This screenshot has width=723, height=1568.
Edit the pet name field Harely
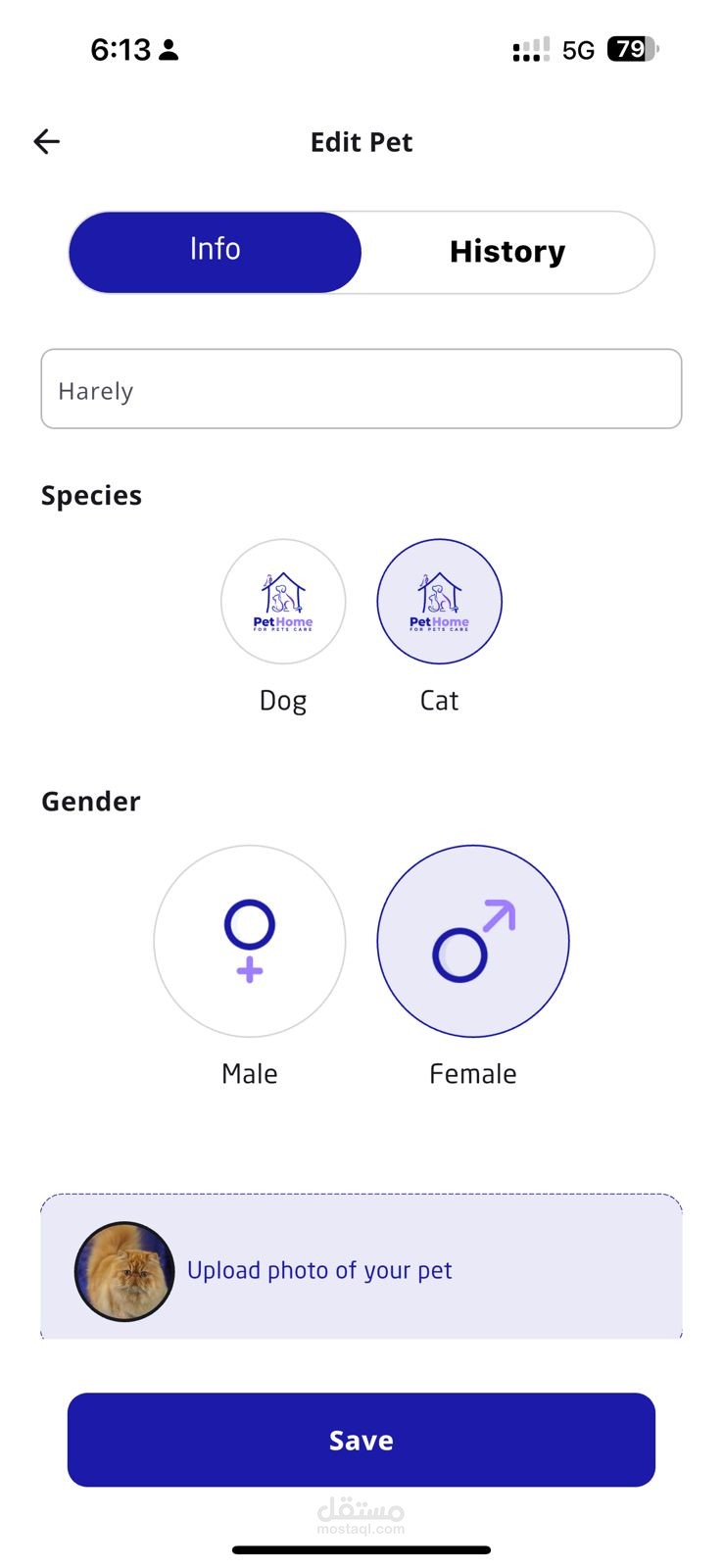coord(361,389)
